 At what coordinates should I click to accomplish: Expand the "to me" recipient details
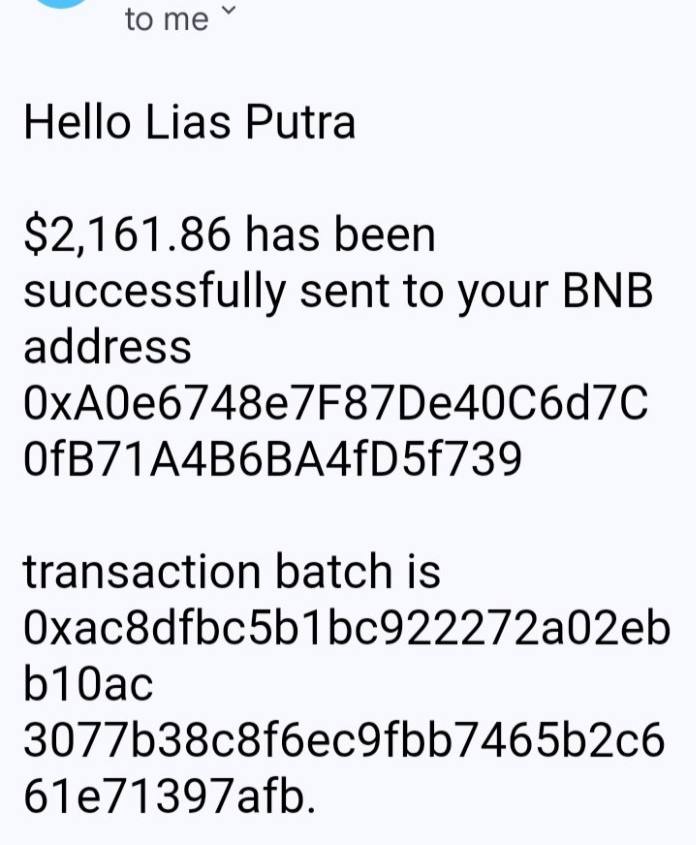(229, 14)
